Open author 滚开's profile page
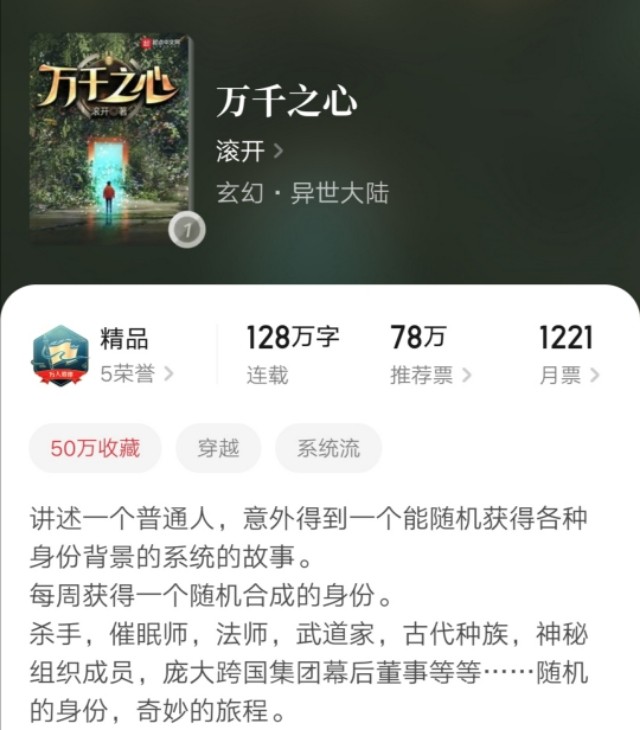The width and height of the screenshot is (640, 730). (249, 151)
